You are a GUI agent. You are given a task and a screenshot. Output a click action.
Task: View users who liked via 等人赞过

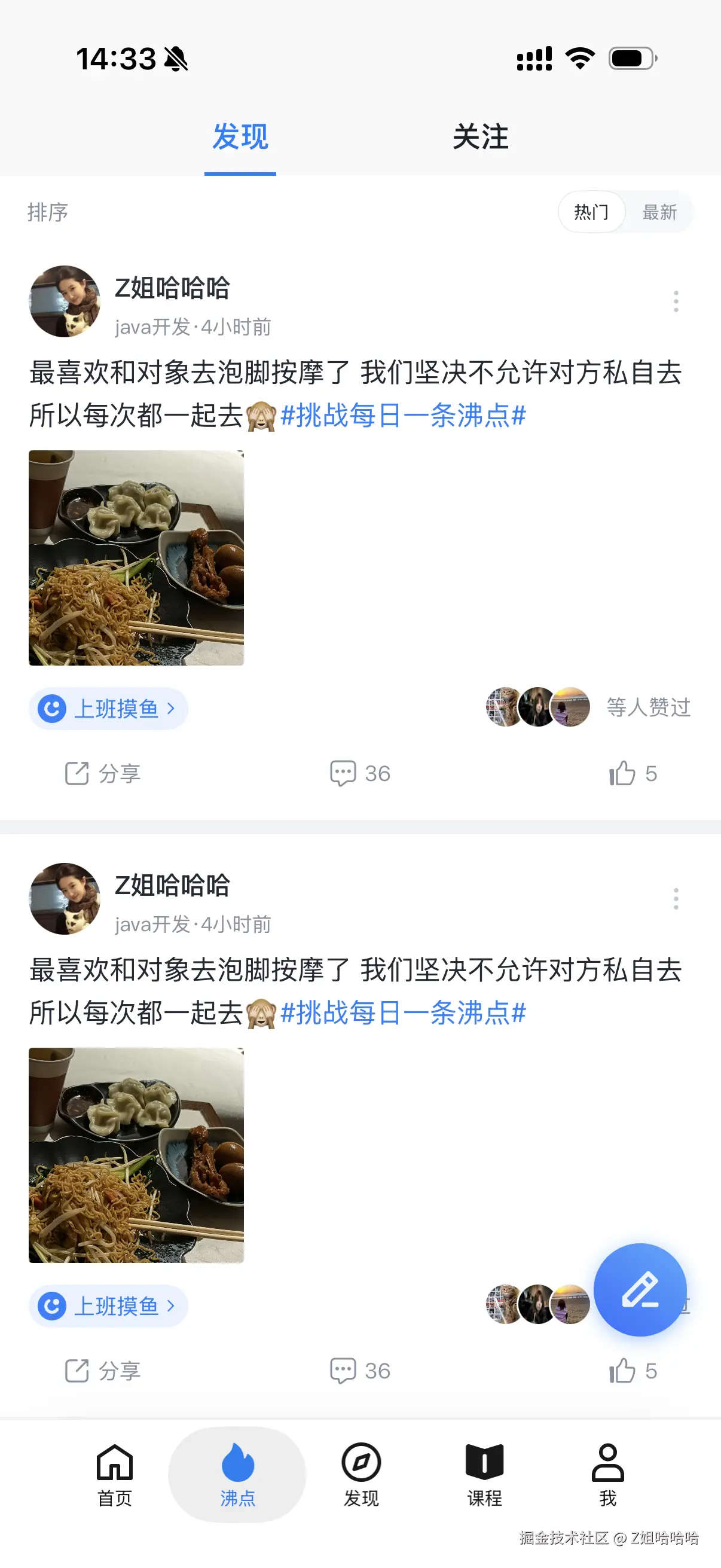coord(648,707)
